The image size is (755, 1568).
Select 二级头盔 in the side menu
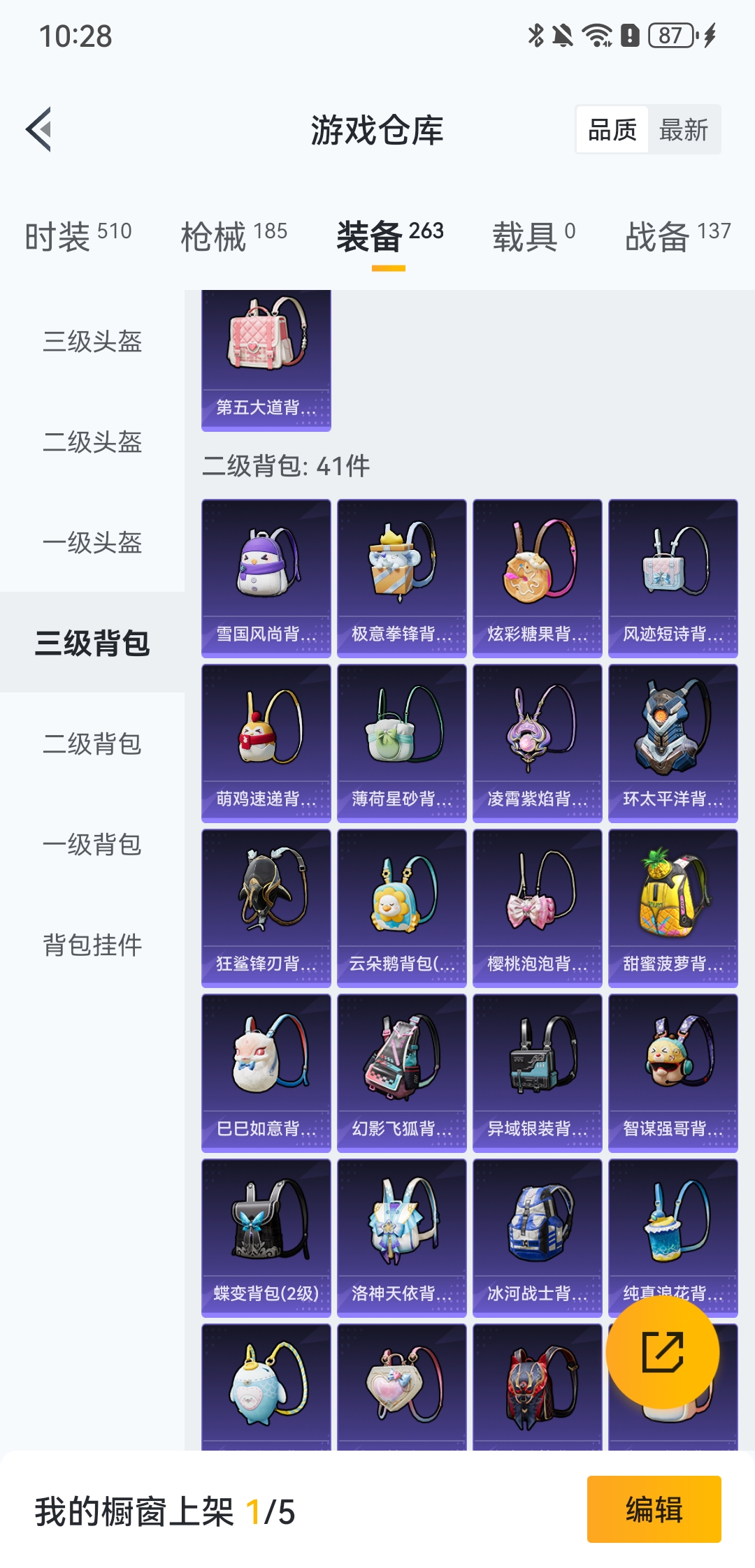tap(92, 442)
